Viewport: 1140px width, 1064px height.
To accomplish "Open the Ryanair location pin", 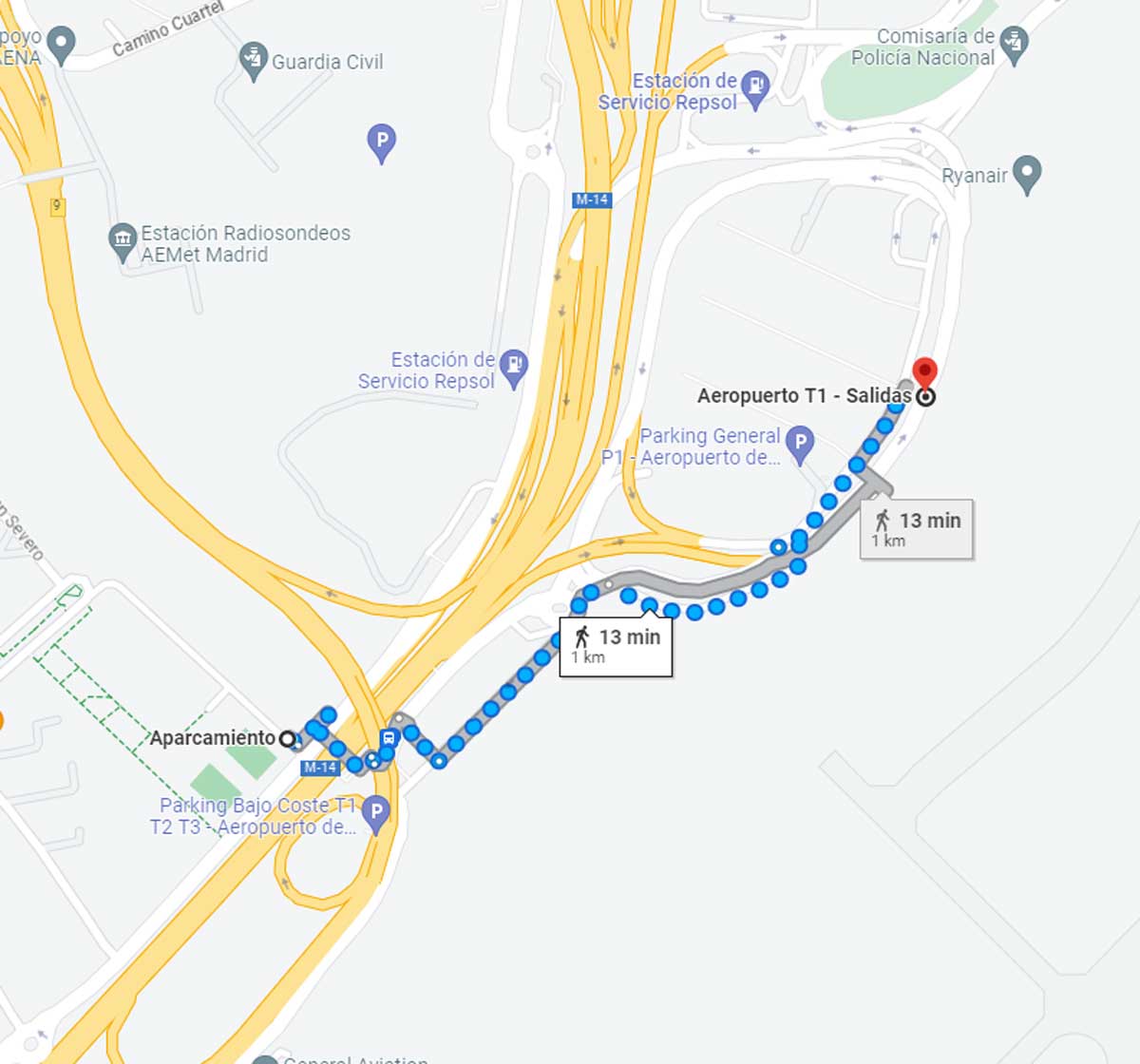I will 1026,173.
